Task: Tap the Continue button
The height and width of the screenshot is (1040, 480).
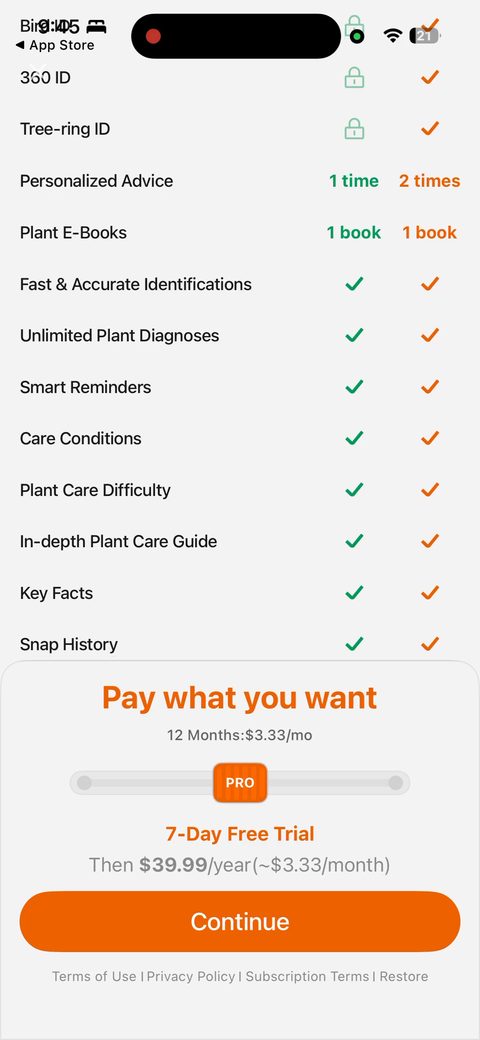Action: [x=240, y=921]
